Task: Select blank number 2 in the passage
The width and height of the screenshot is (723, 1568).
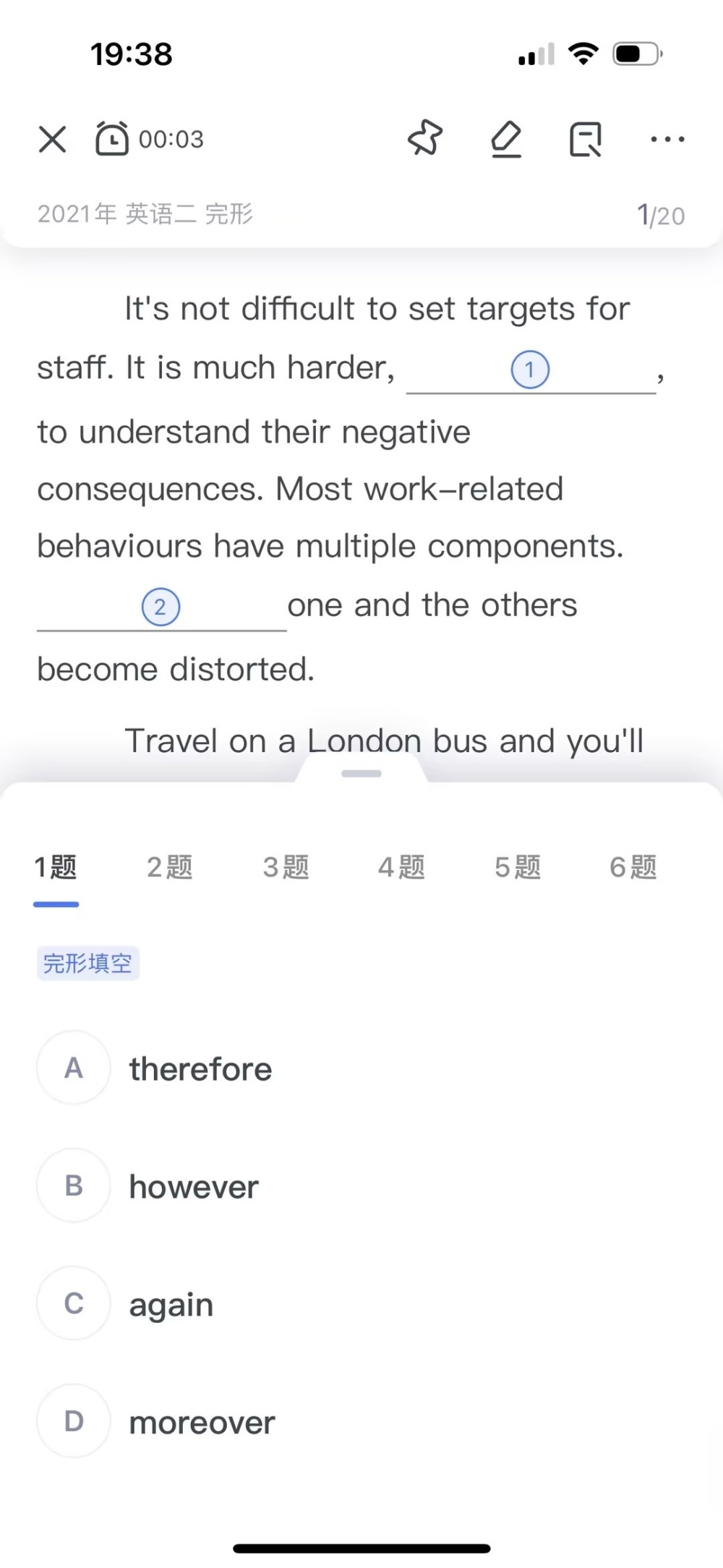Action: tap(161, 607)
